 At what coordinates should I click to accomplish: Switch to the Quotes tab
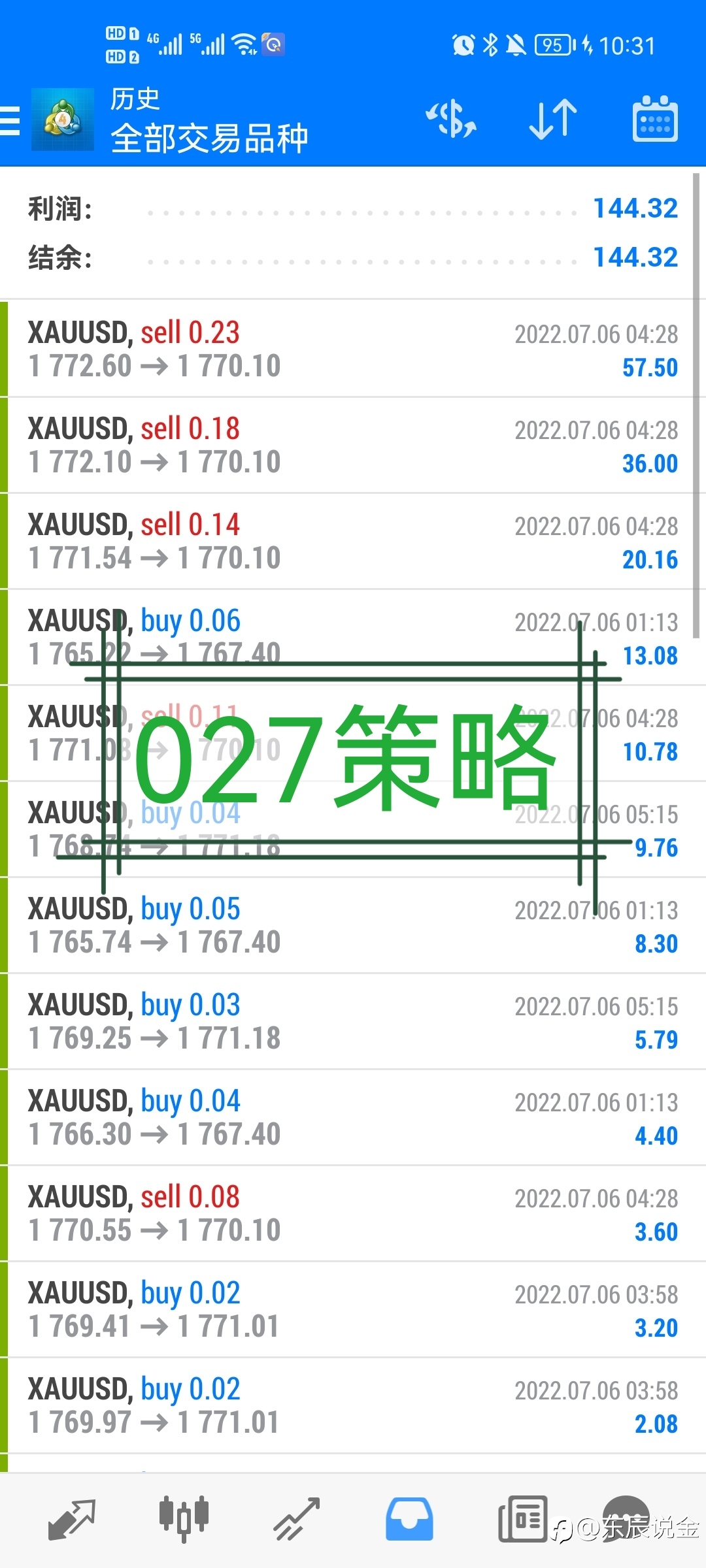pos(72,1520)
